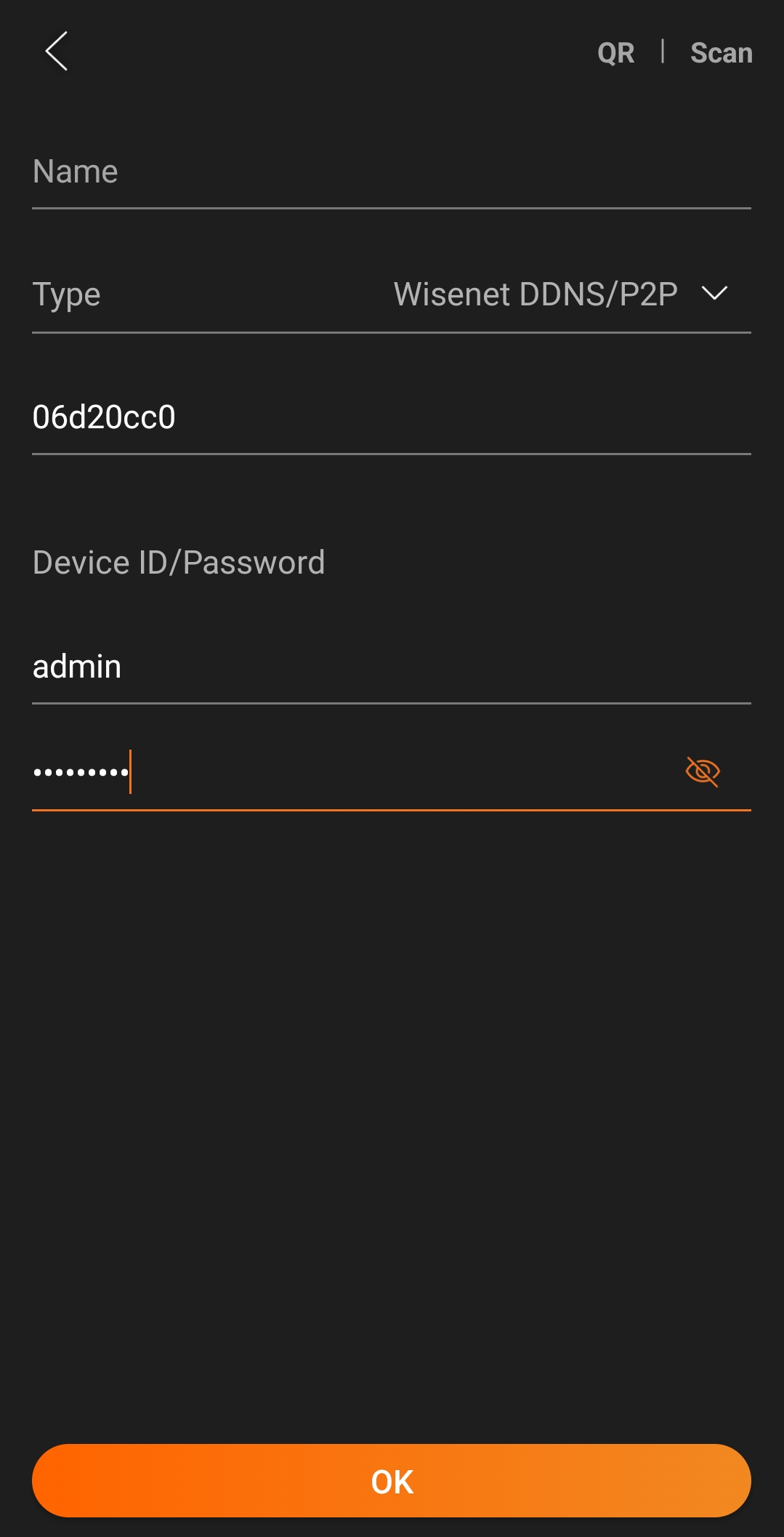The width and height of the screenshot is (784, 1537).
Task: Focus the Name input field
Action: pos(392,172)
